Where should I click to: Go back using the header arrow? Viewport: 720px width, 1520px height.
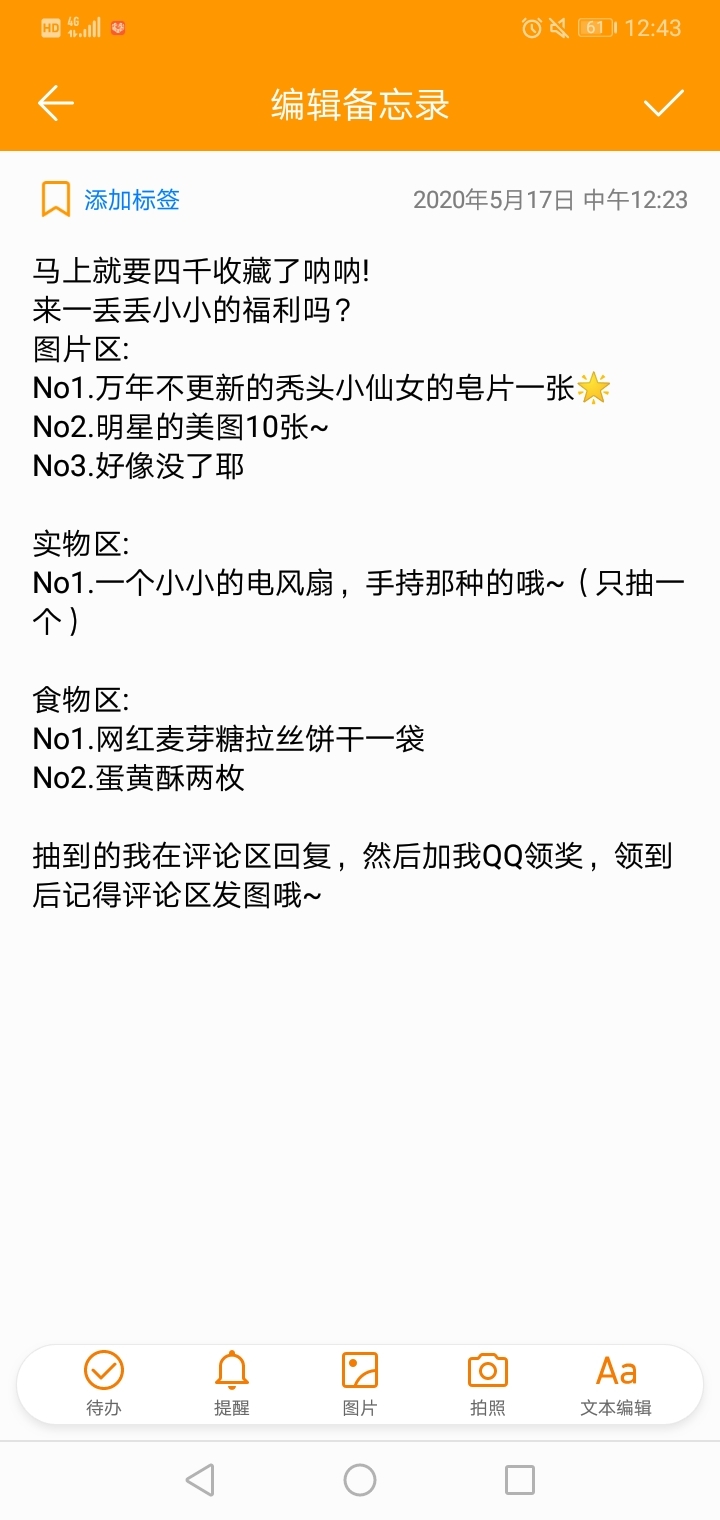56,103
